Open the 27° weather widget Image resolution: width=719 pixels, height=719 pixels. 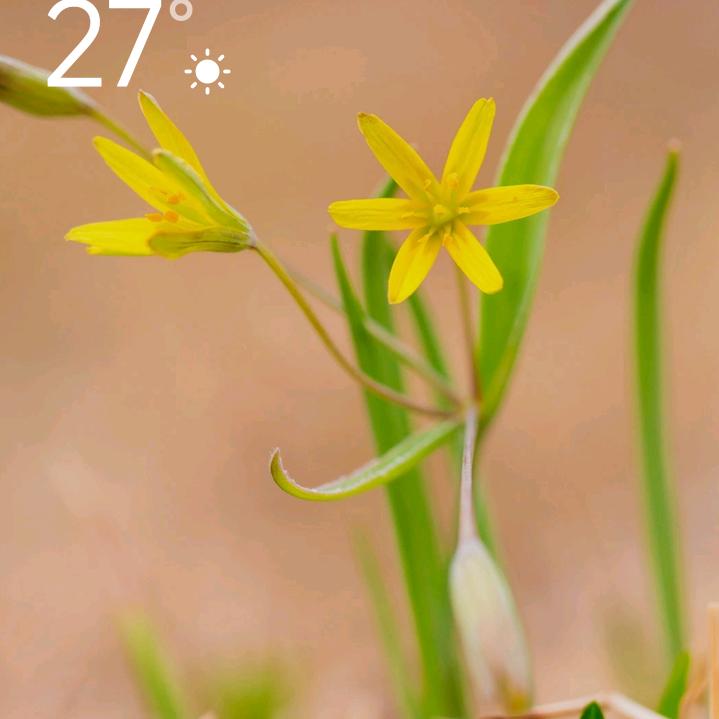[120, 45]
